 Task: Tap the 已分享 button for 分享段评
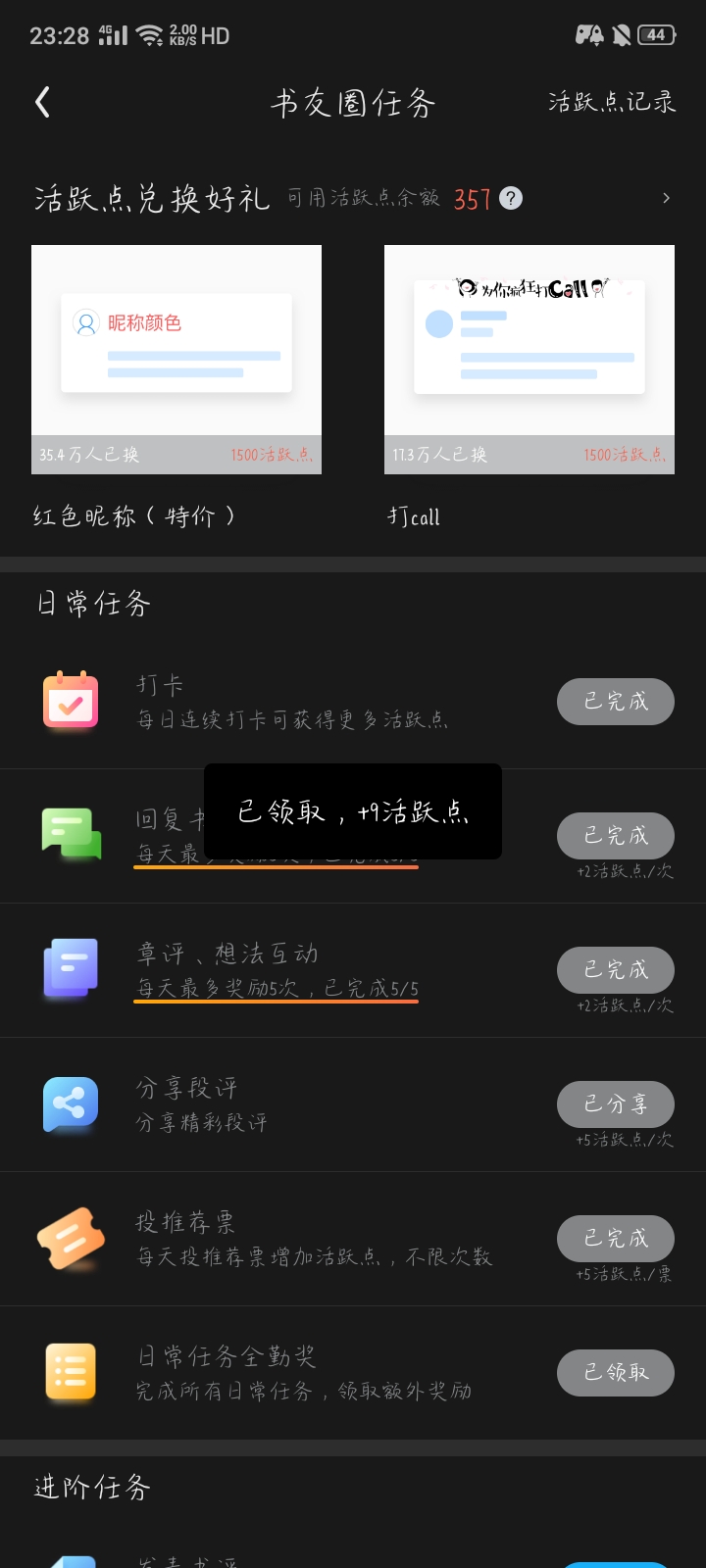pyautogui.click(x=615, y=1104)
